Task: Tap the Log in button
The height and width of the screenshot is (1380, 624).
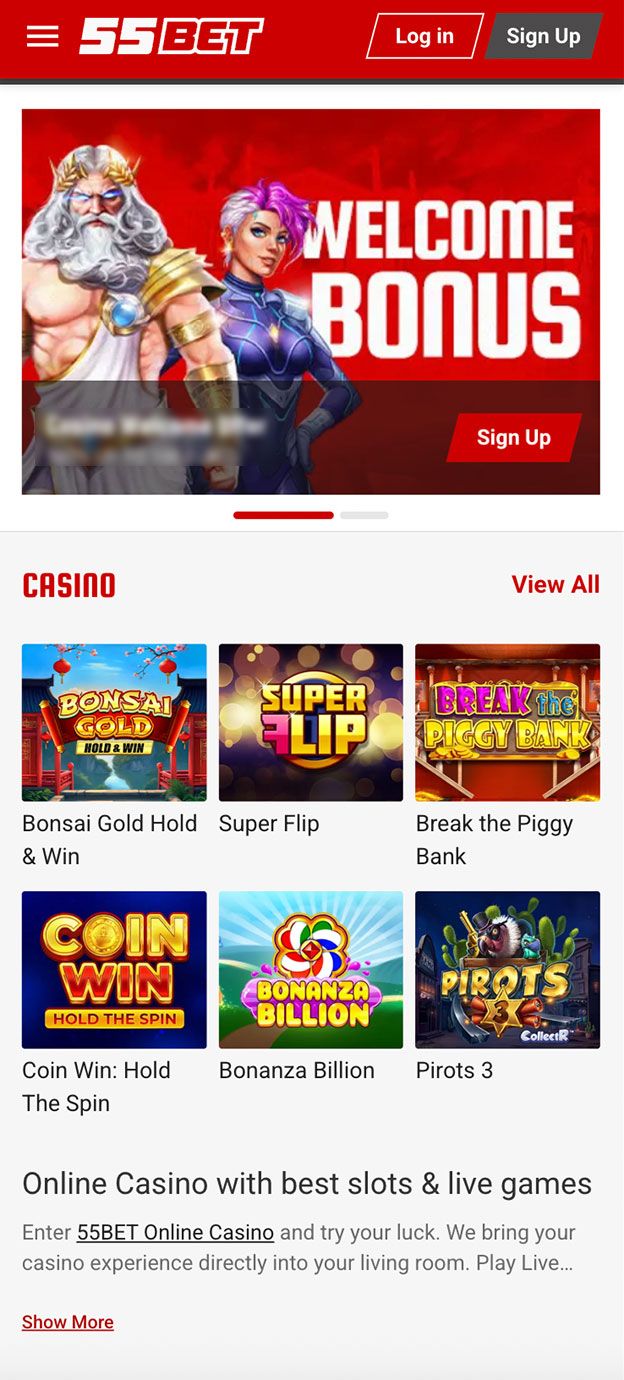Action: click(x=424, y=37)
